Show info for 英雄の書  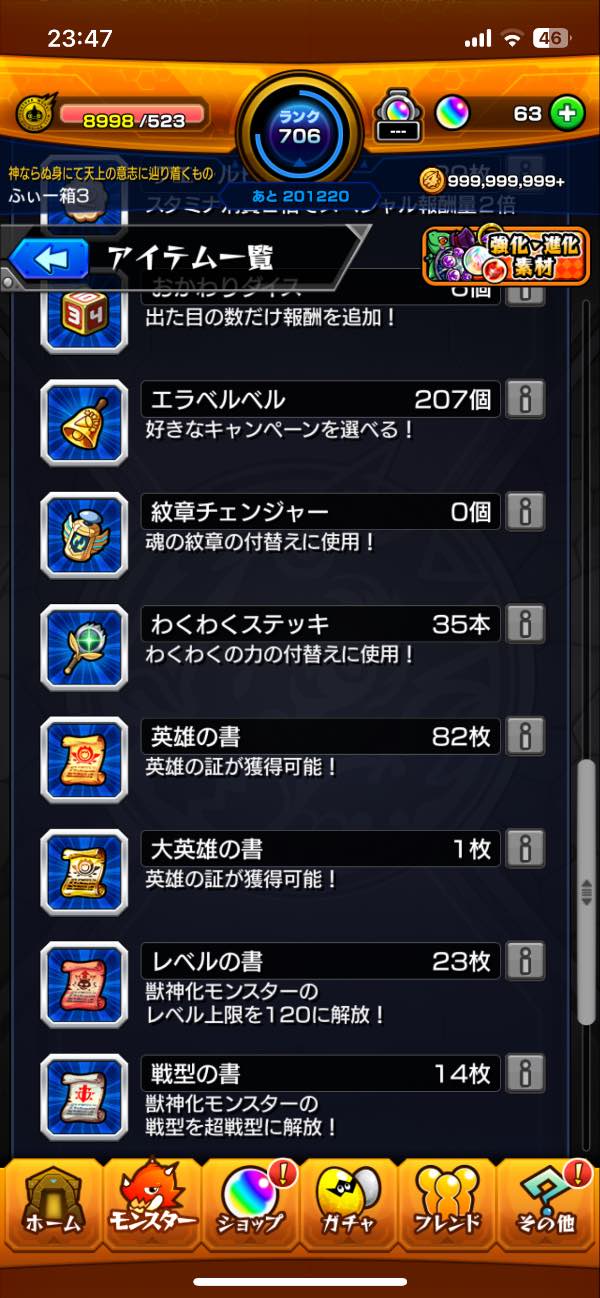pos(525,737)
